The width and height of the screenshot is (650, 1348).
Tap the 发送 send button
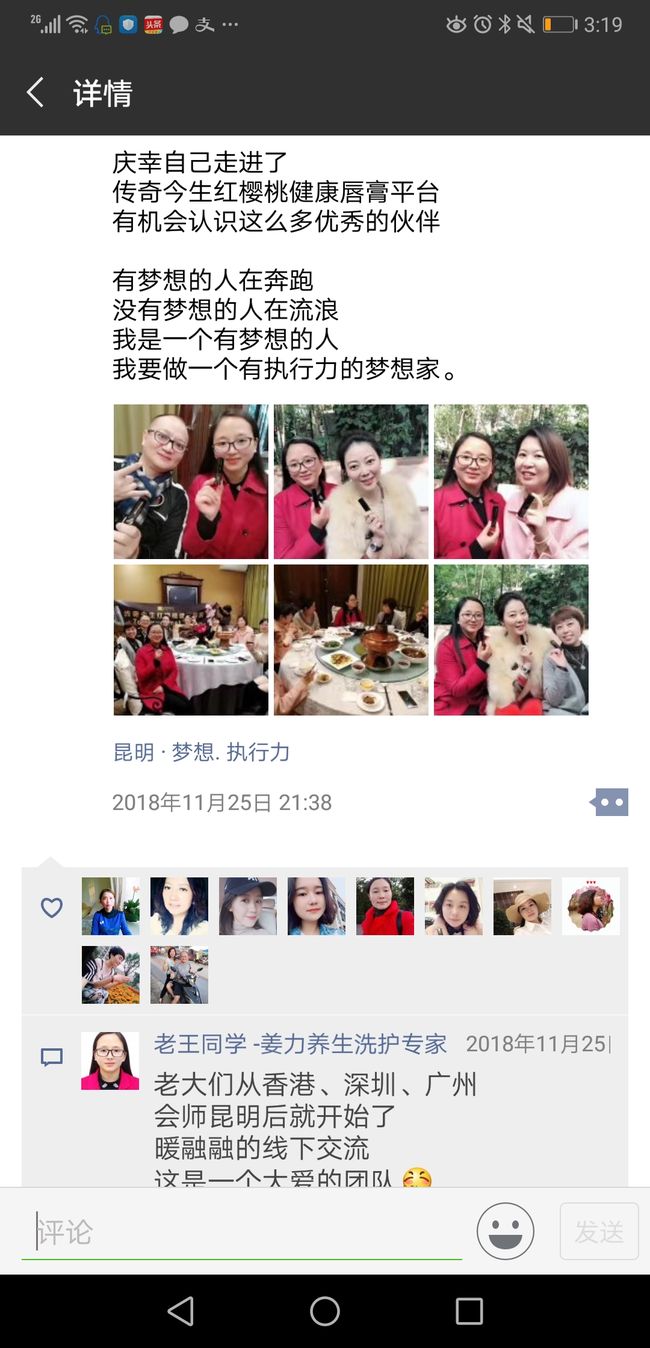point(599,1231)
